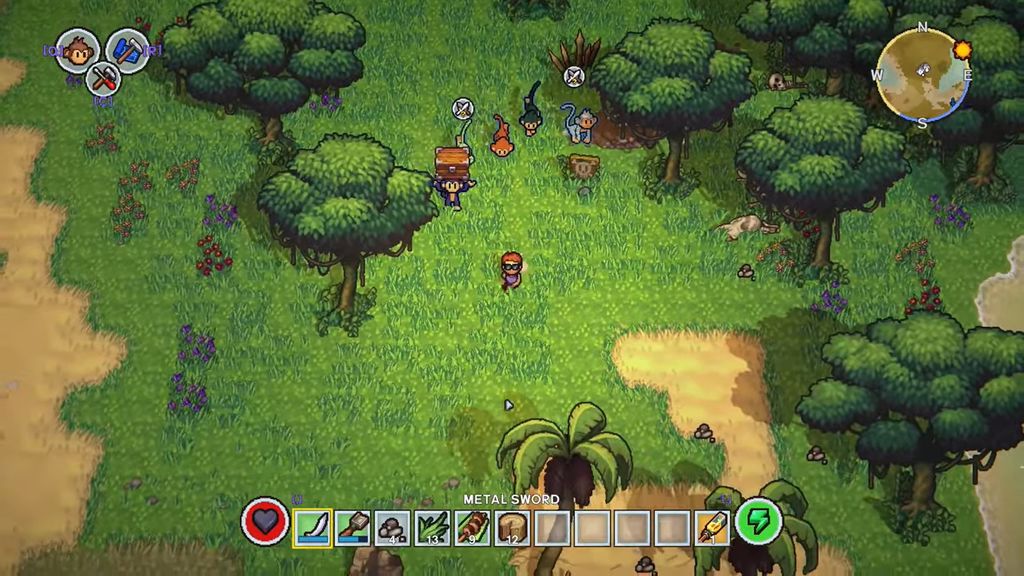The width and height of the screenshot is (1024, 576).
Task: Select the metal sword hotbar slot
Action: tap(312, 526)
